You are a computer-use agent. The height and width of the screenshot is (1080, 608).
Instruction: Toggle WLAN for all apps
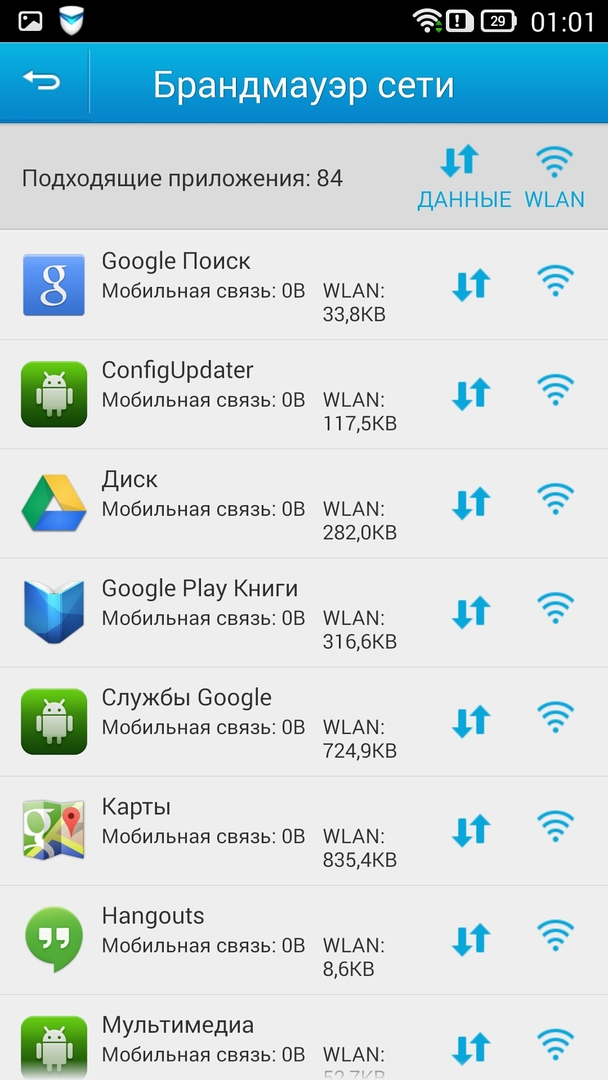pos(554,176)
